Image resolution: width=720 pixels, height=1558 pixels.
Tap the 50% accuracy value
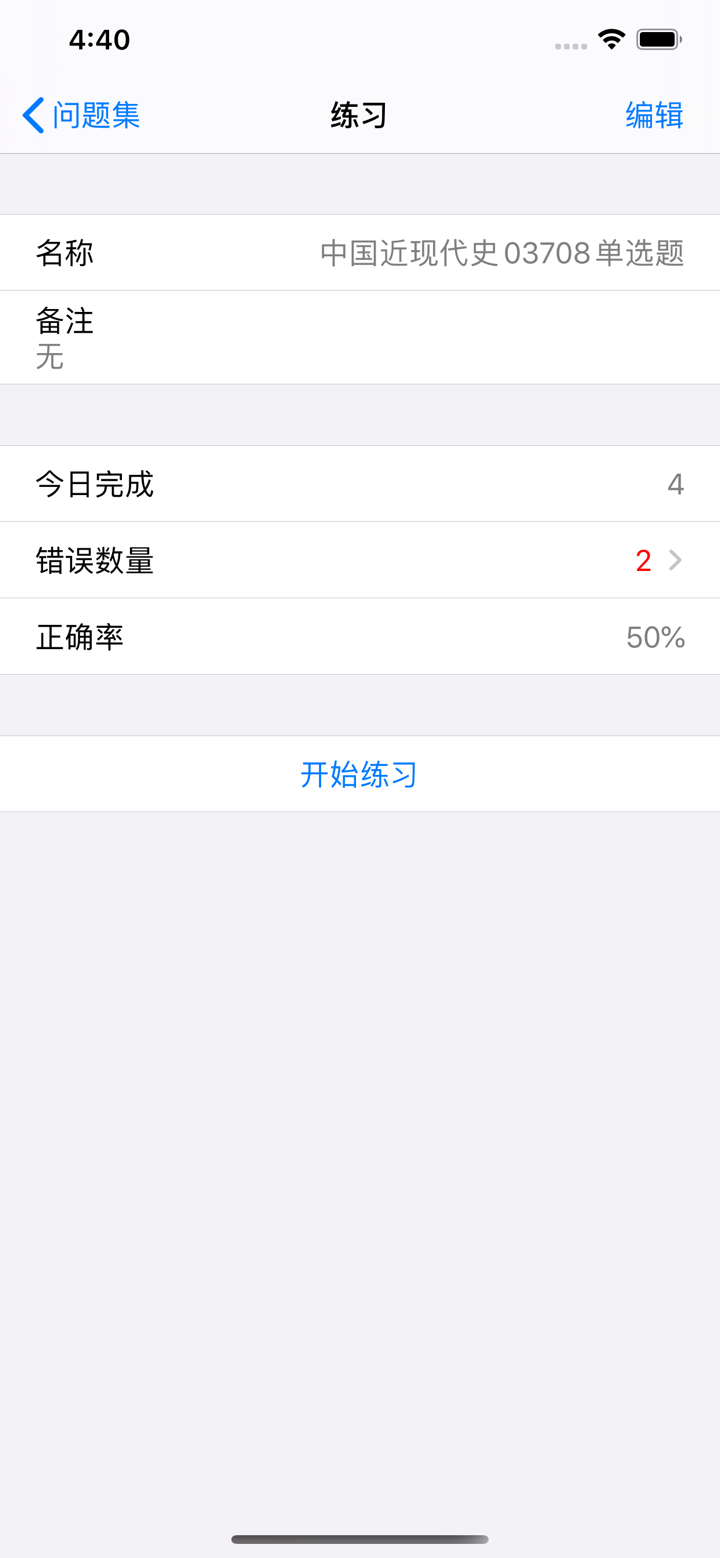(655, 637)
